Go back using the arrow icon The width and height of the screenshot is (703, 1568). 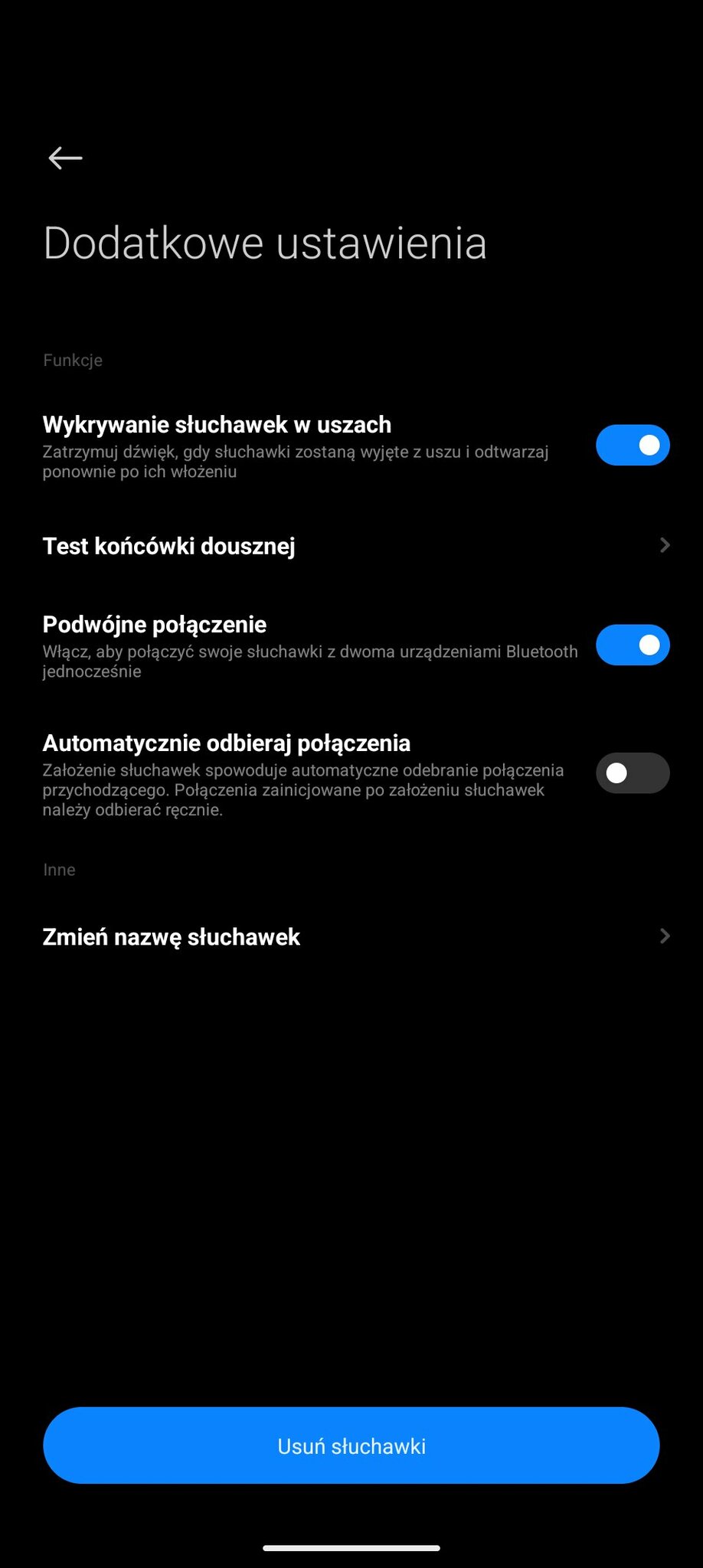pyautogui.click(x=65, y=158)
